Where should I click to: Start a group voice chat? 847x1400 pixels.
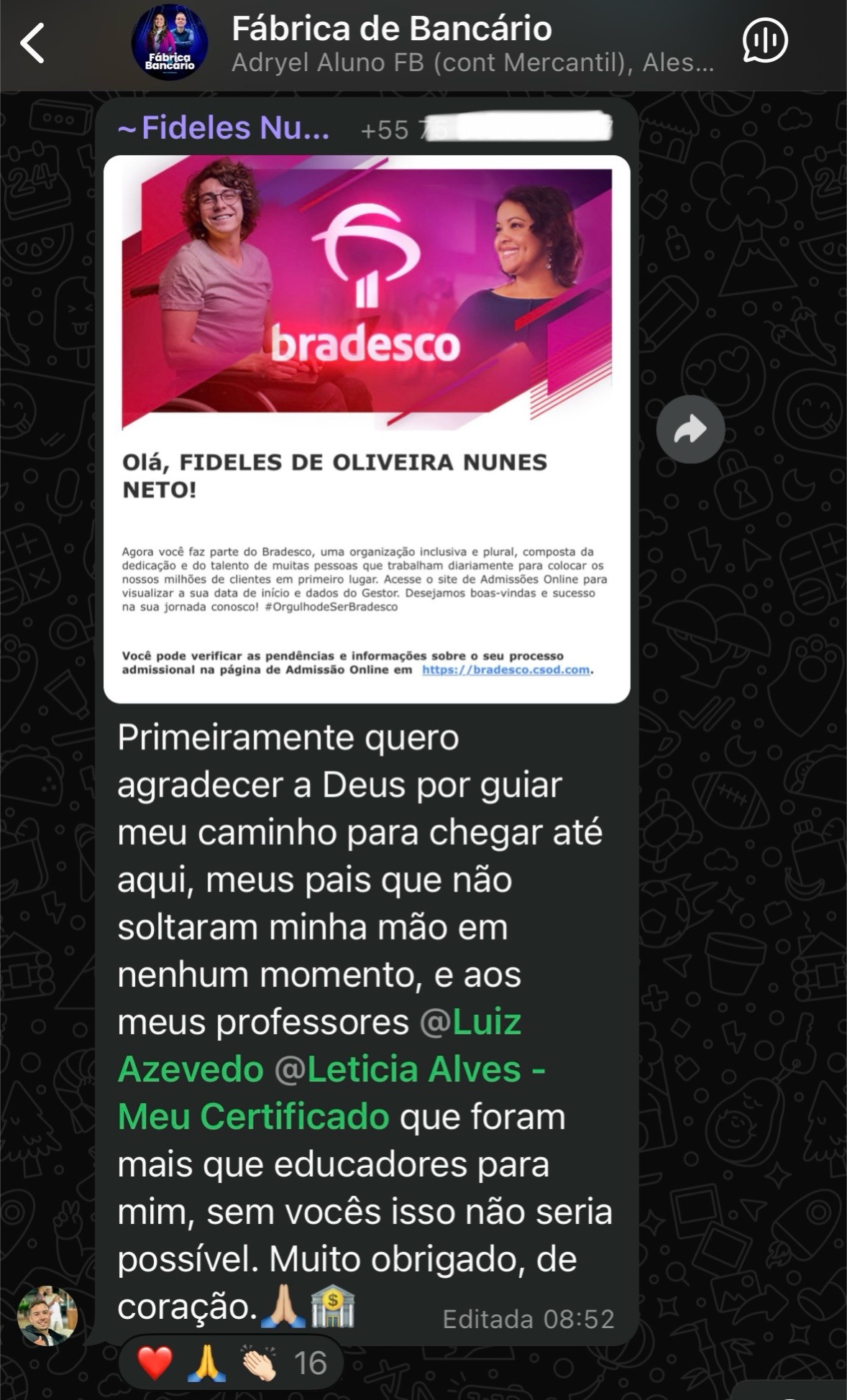click(x=764, y=41)
